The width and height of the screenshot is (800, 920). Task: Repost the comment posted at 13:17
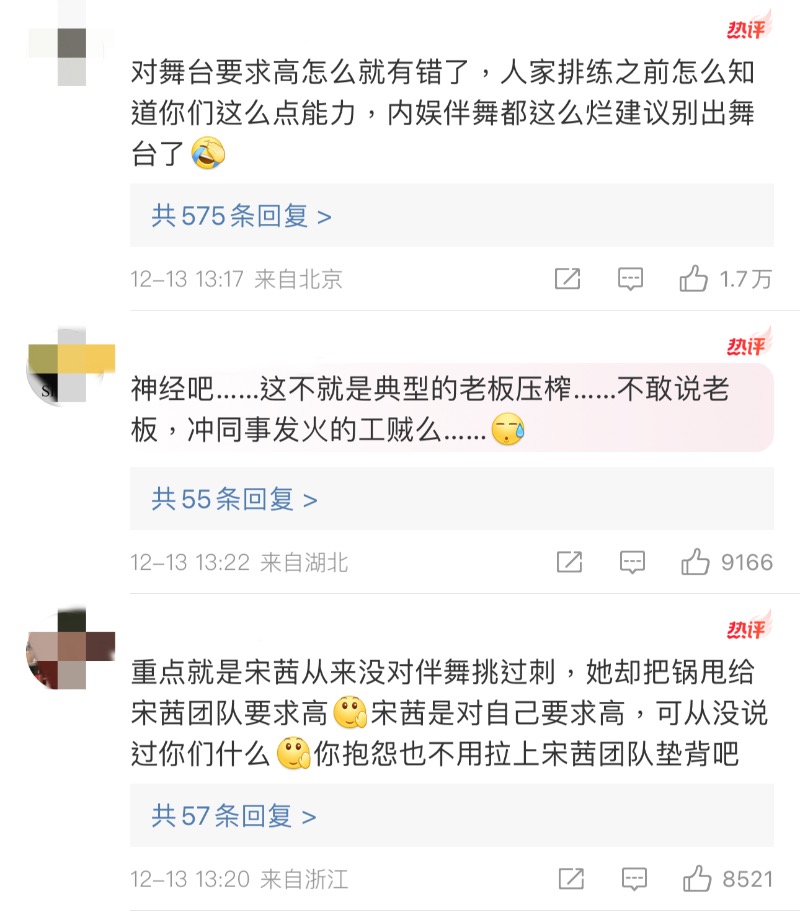point(567,279)
